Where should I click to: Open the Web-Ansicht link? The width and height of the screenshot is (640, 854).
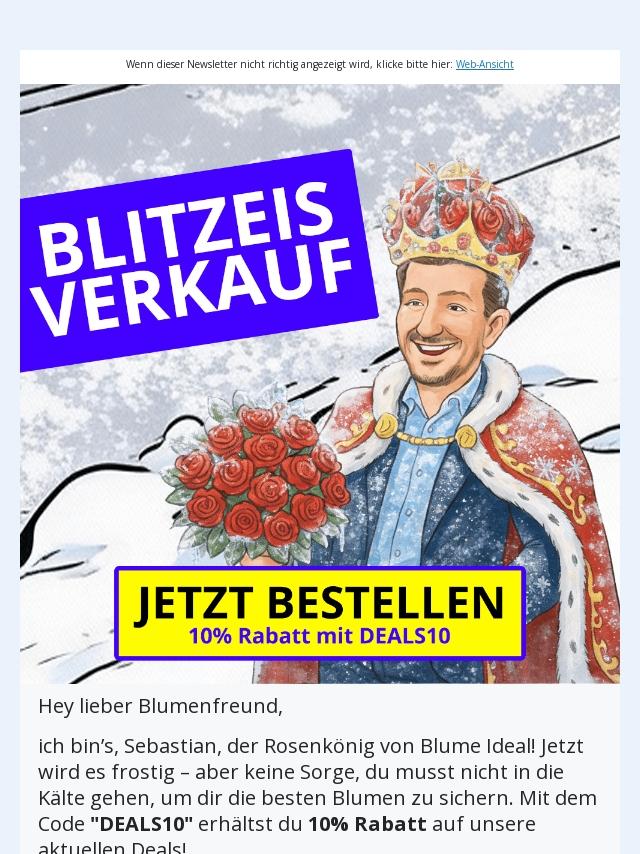[484, 64]
